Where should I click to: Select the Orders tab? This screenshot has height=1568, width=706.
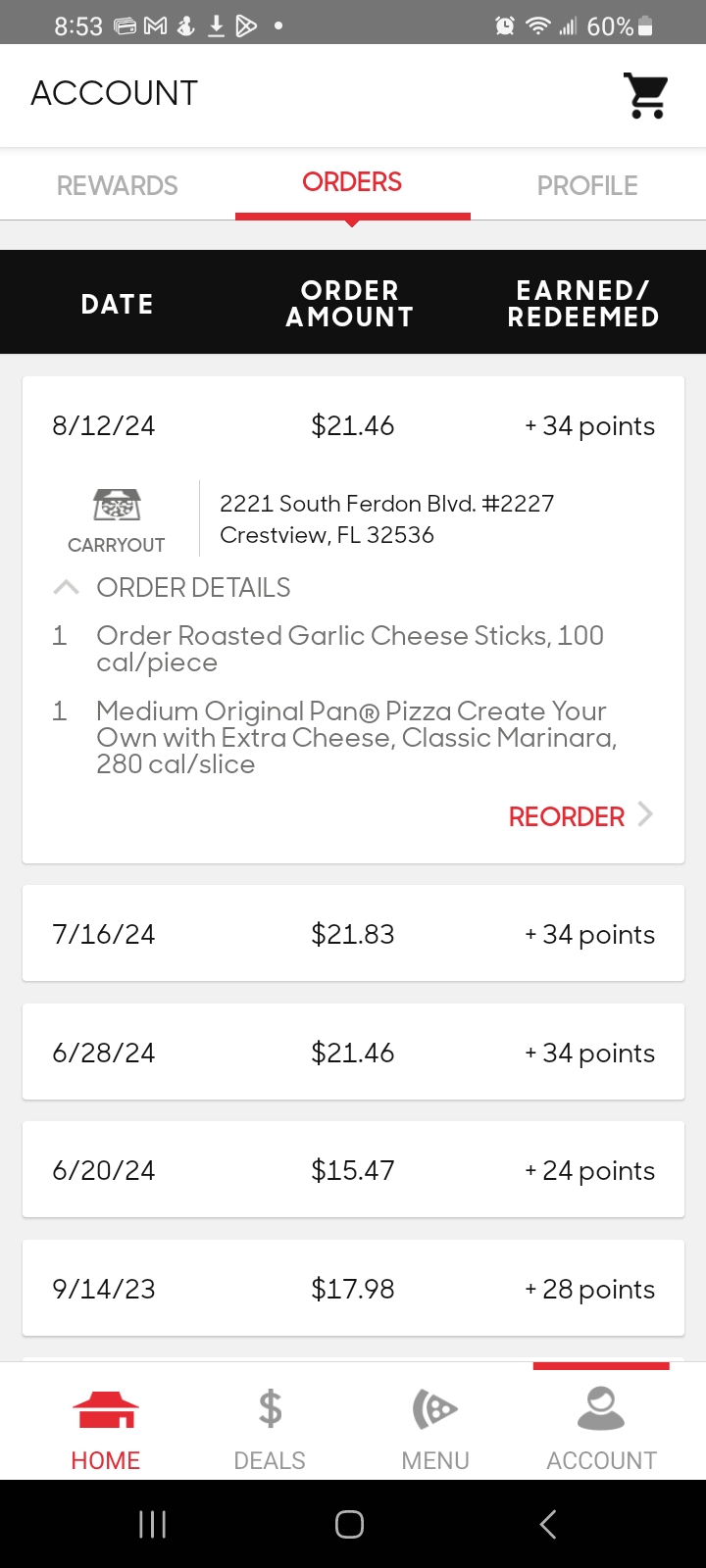(x=352, y=183)
